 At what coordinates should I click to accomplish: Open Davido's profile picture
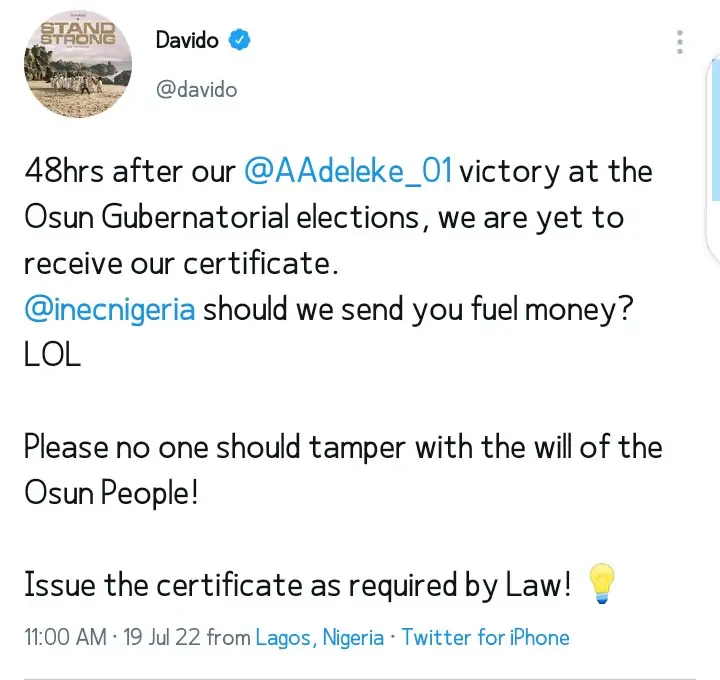tap(76, 66)
